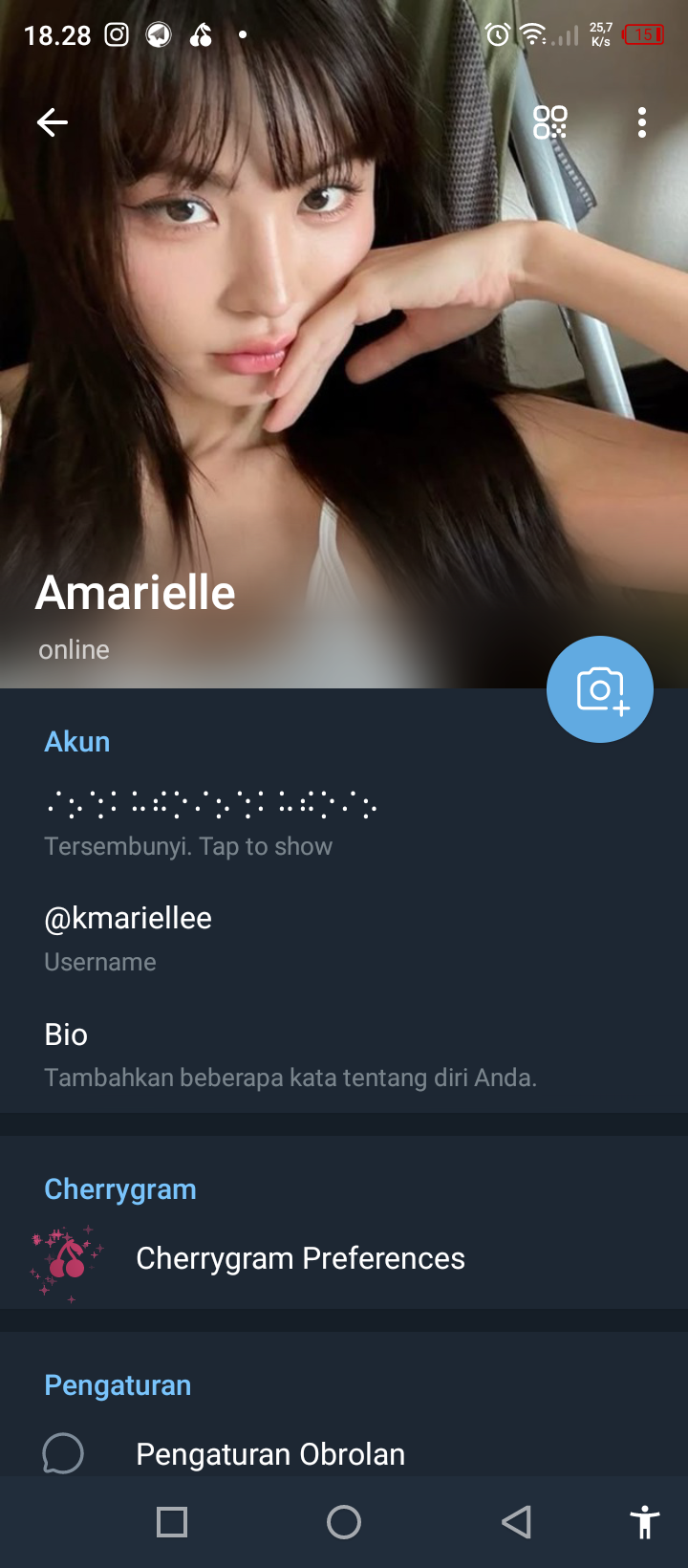Edit the Bio section
The height and width of the screenshot is (1568, 688).
coord(287,1054)
